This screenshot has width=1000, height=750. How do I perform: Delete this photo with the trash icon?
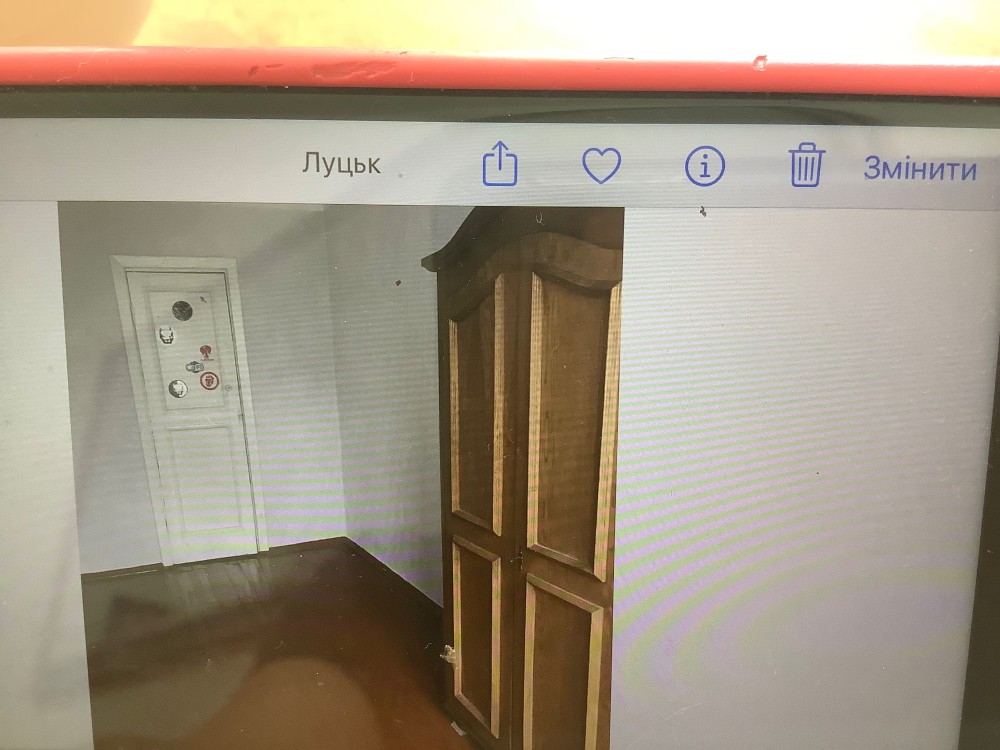point(806,165)
